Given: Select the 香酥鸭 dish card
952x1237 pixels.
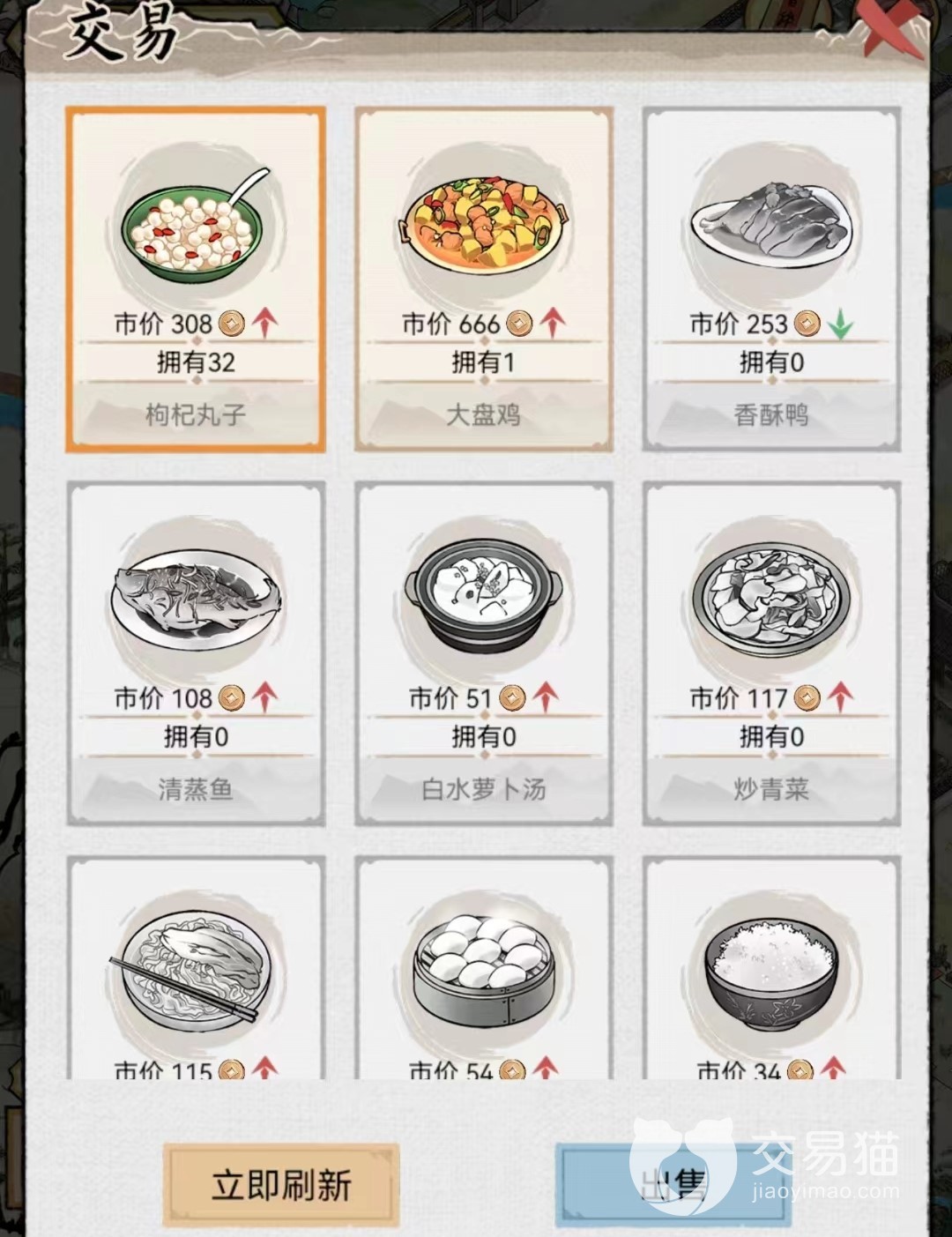Looking at the screenshot, I should click(x=771, y=279).
